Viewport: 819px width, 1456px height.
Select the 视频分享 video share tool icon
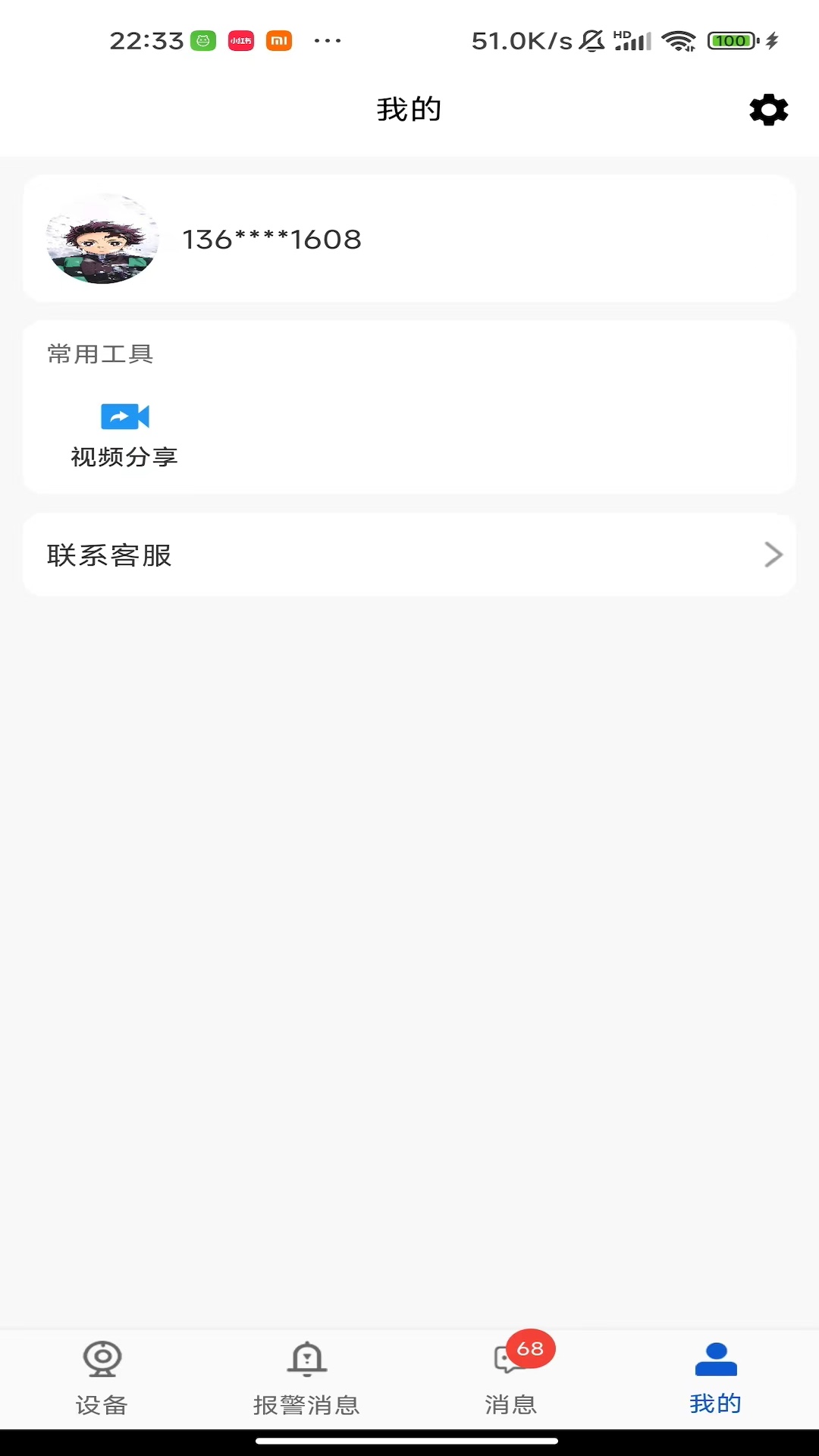point(124,416)
